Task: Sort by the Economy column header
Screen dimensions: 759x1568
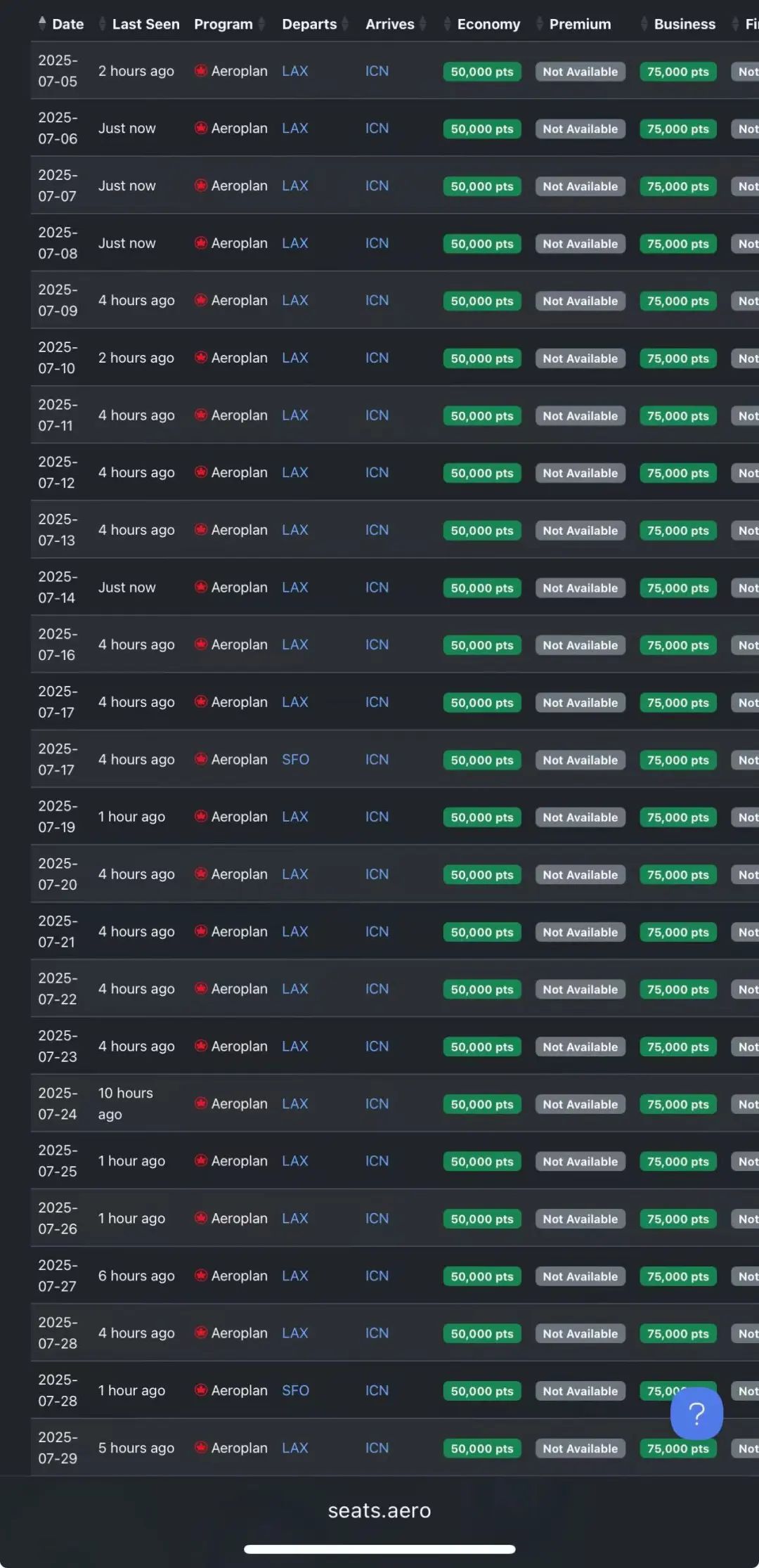Action: pyautogui.click(x=488, y=24)
